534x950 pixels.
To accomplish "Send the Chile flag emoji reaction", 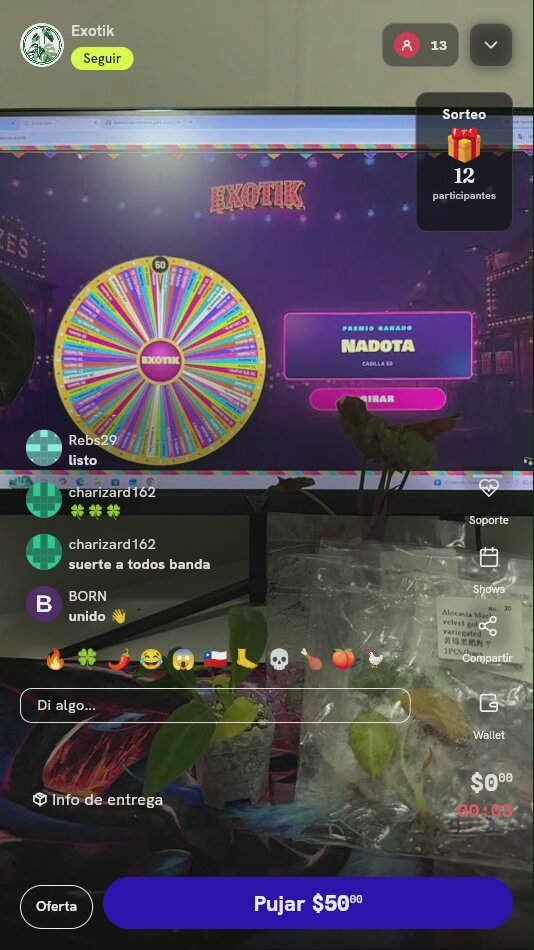I will pos(215,659).
